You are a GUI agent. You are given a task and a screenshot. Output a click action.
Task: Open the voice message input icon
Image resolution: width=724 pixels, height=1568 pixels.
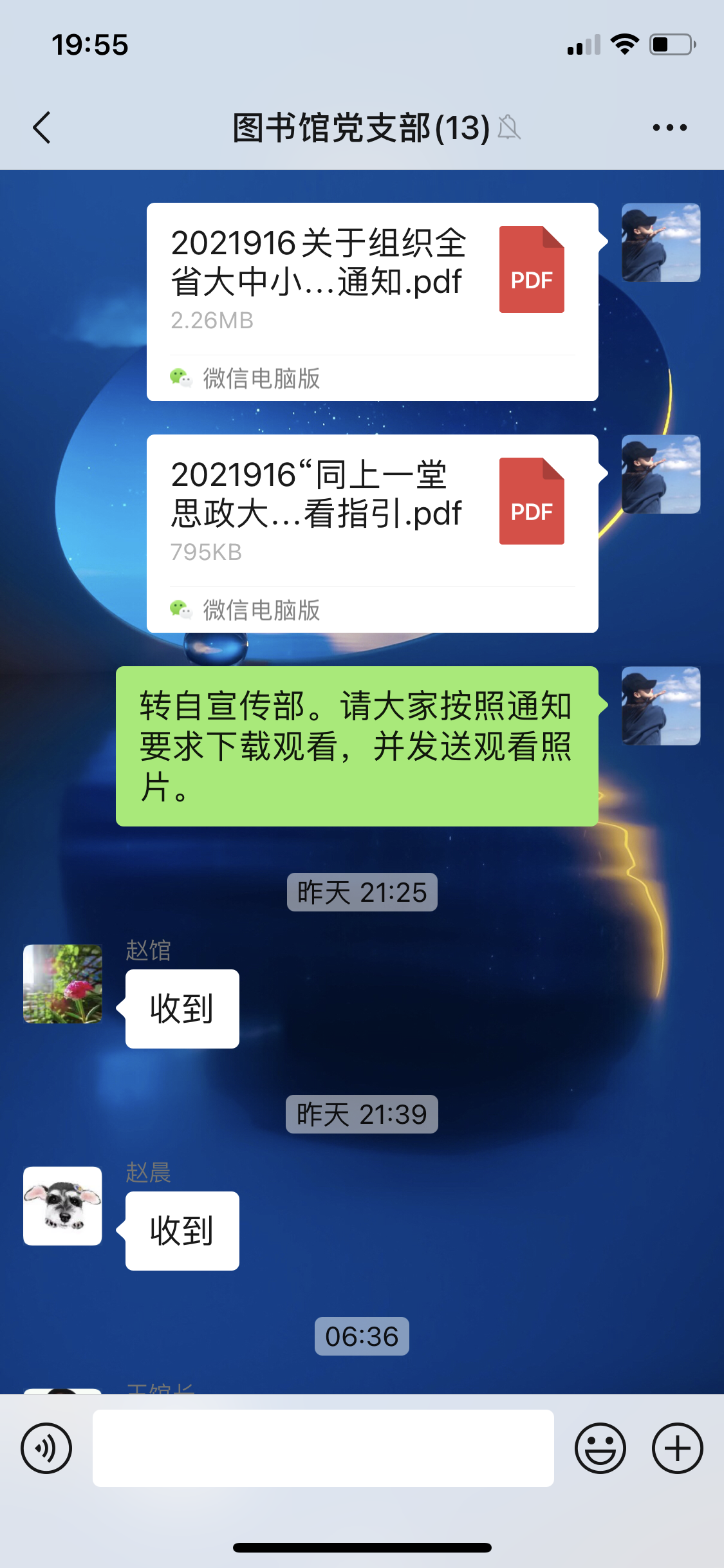(44, 1448)
